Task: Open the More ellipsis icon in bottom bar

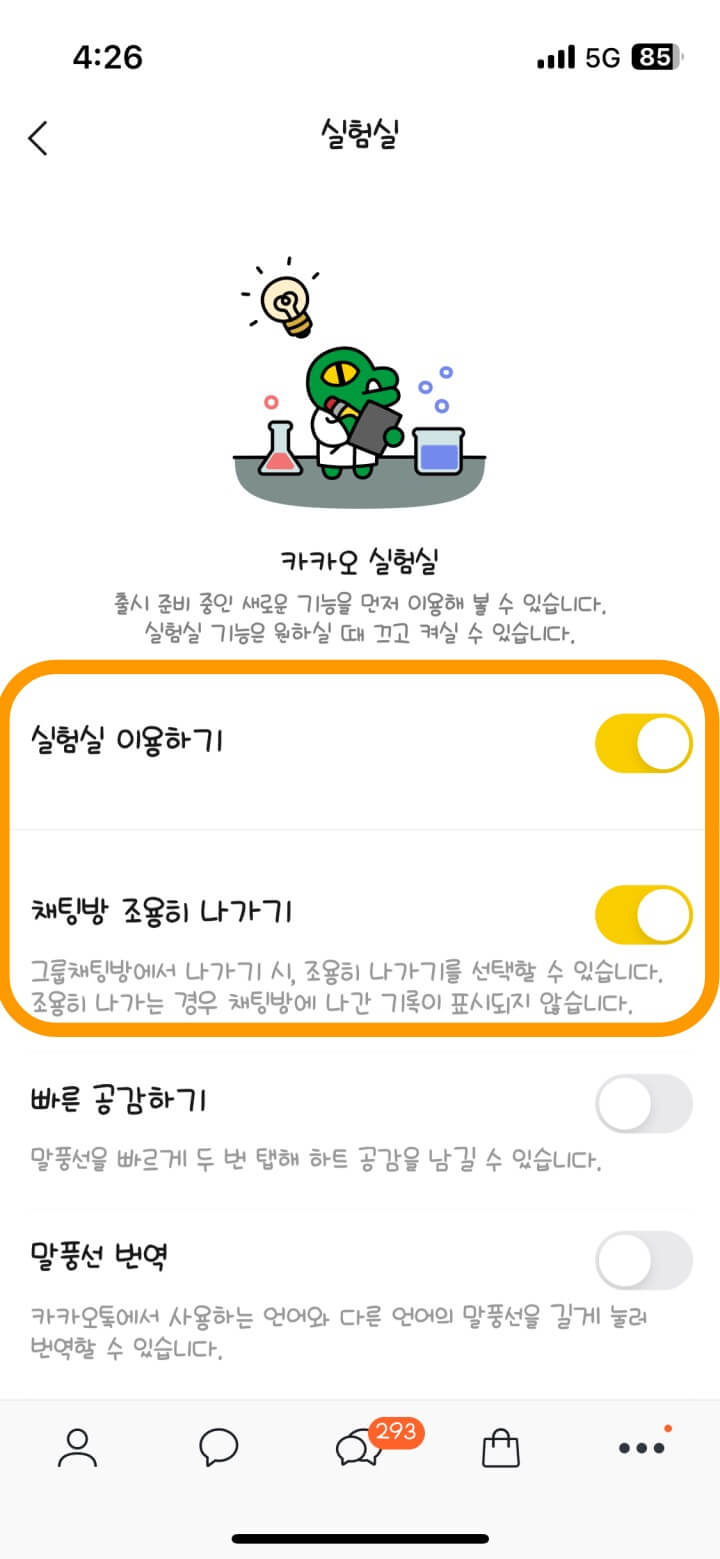Action: pyautogui.click(x=641, y=1447)
